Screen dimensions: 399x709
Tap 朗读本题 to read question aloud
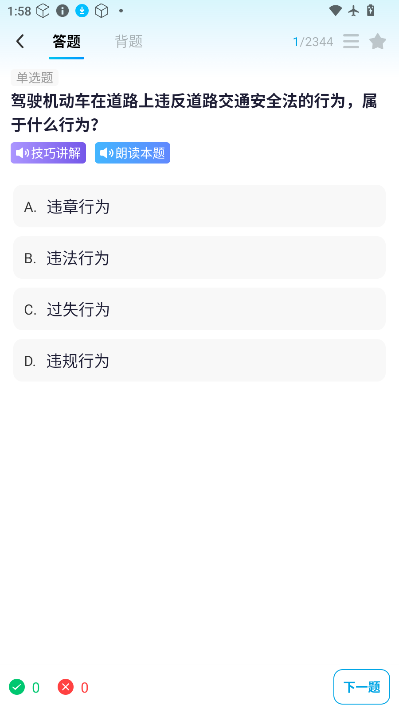click(x=133, y=153)
